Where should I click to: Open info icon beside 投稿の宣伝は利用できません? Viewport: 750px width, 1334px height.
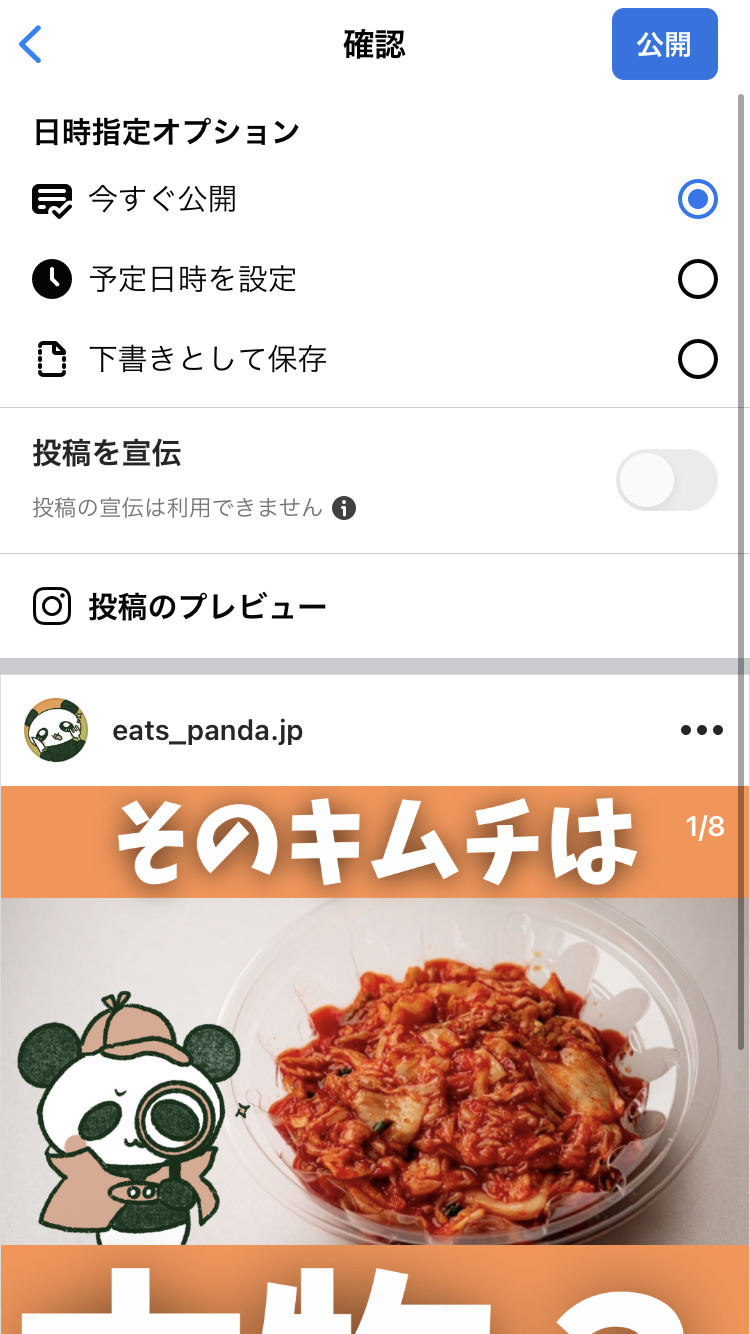pos(344,508)
